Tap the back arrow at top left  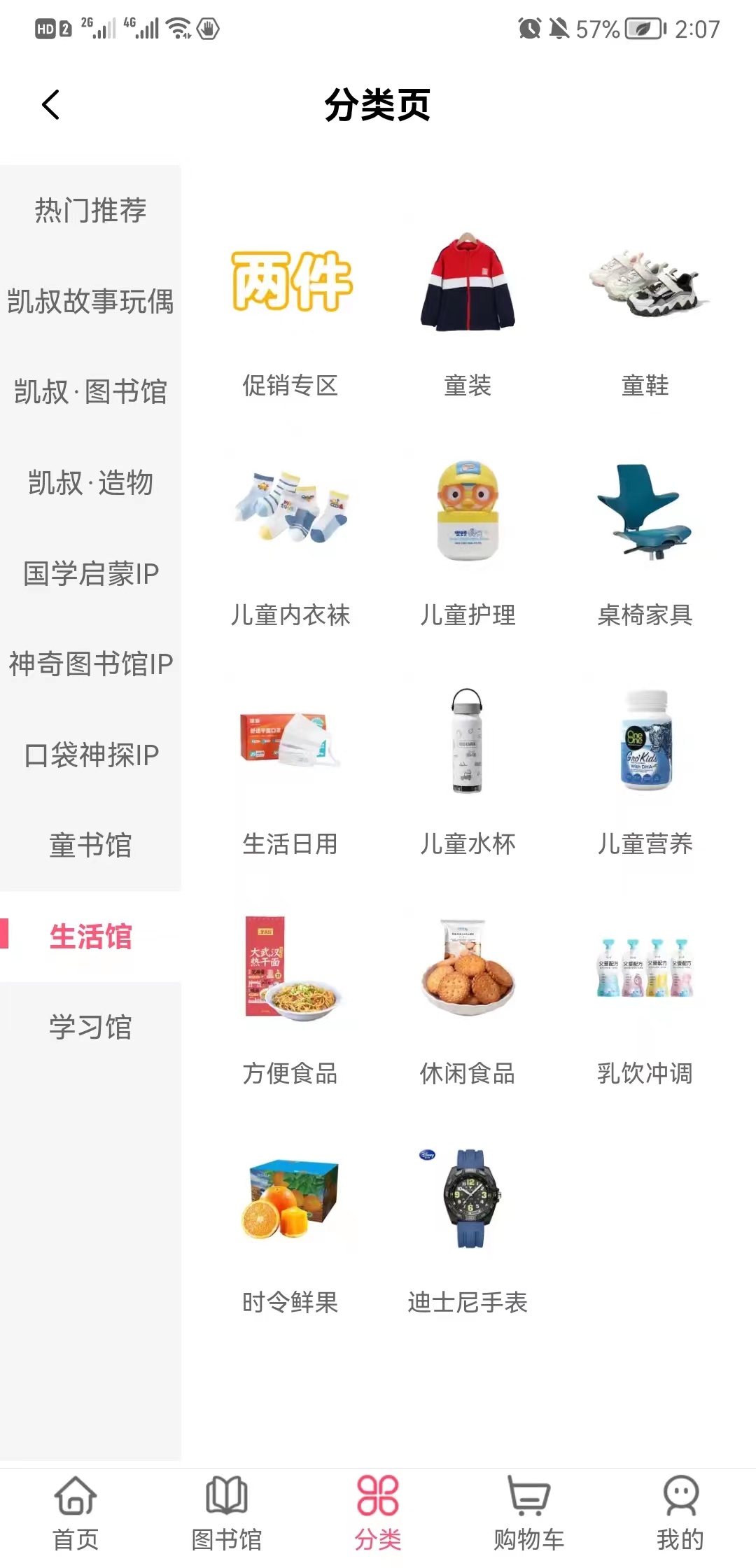49,104
